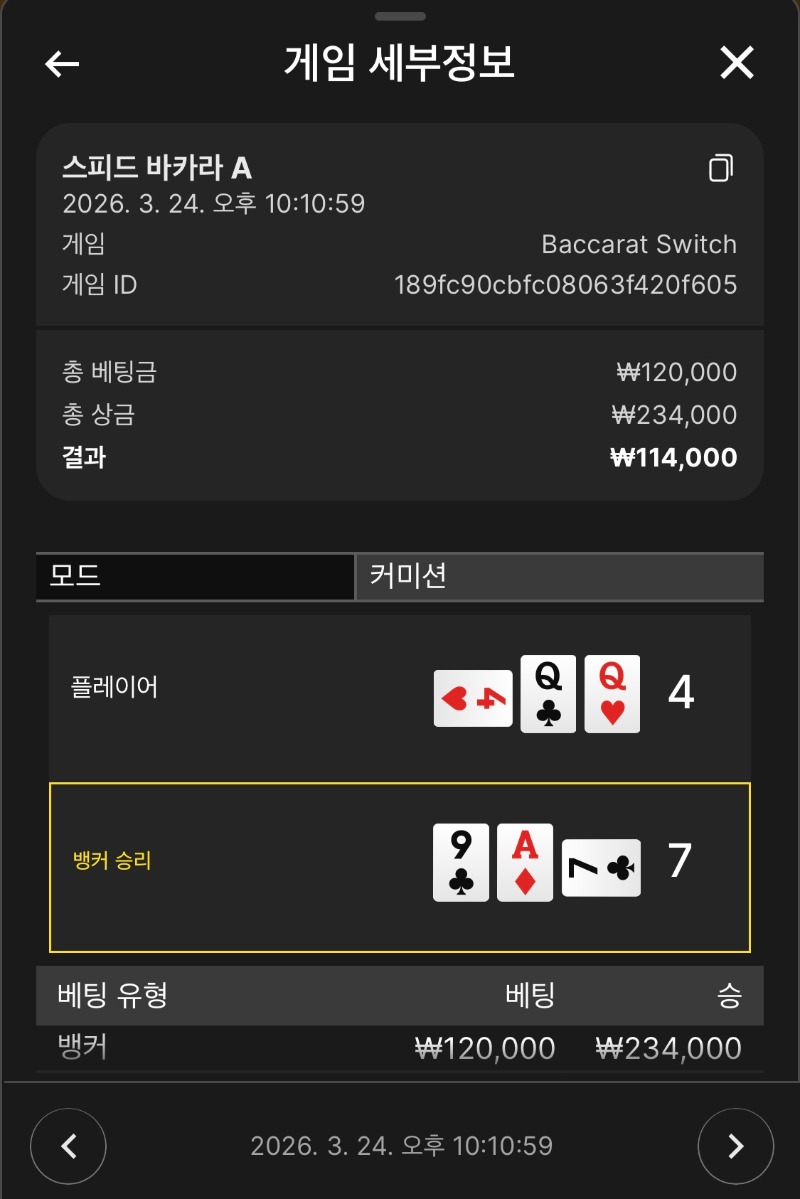
Task: Close the game details panel
Action: tap(737, 64)
